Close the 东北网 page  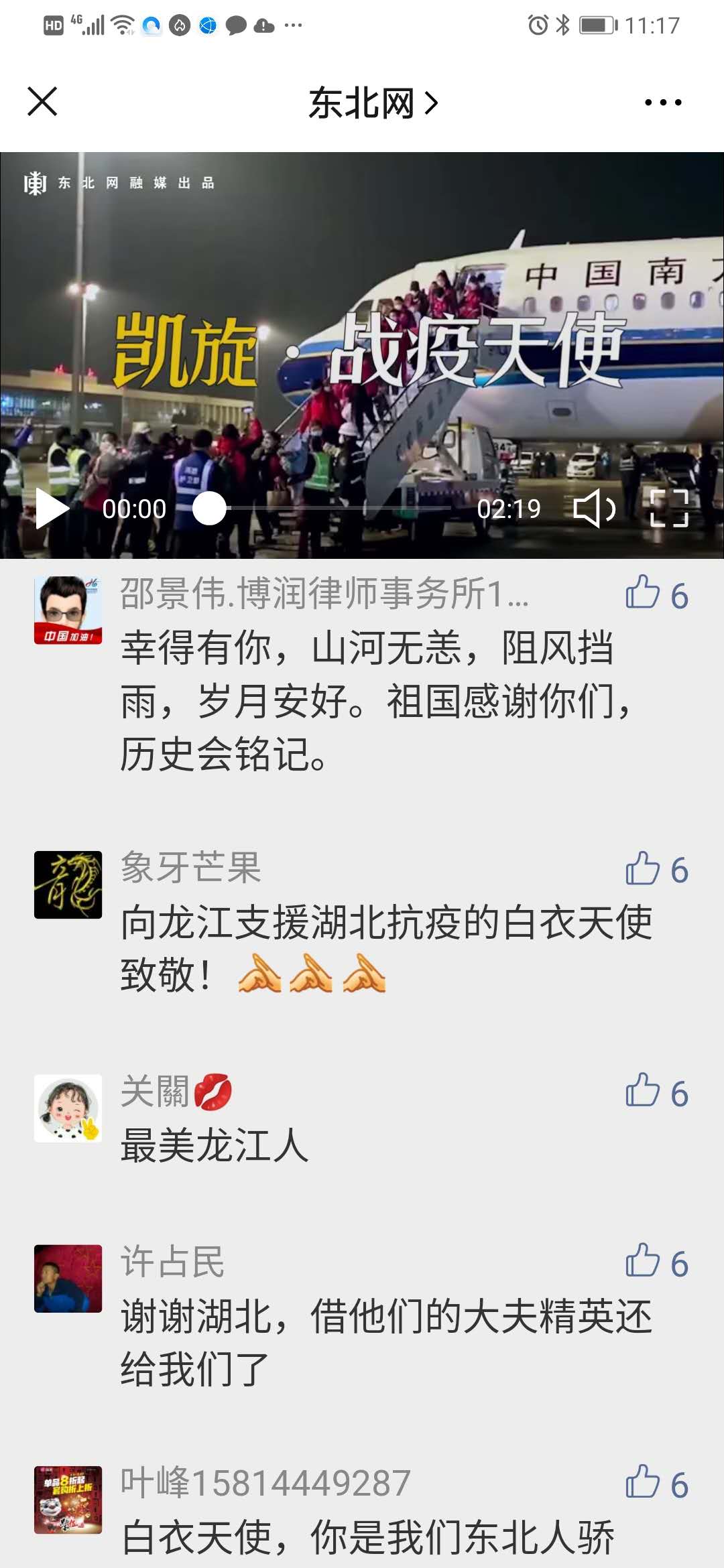(x=42, y=102)
